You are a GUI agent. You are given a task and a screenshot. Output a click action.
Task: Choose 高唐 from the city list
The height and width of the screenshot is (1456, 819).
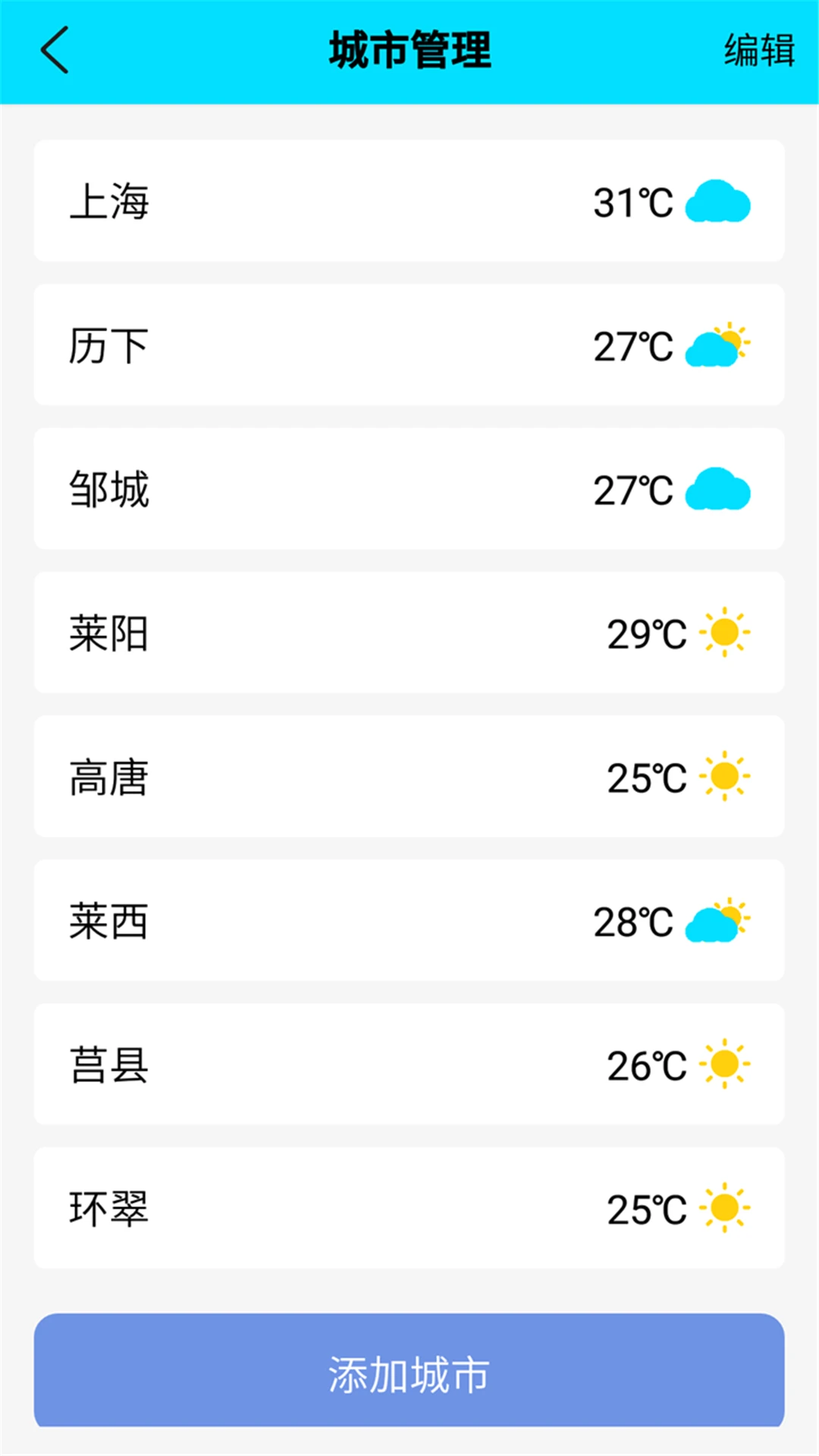(409, 777)
